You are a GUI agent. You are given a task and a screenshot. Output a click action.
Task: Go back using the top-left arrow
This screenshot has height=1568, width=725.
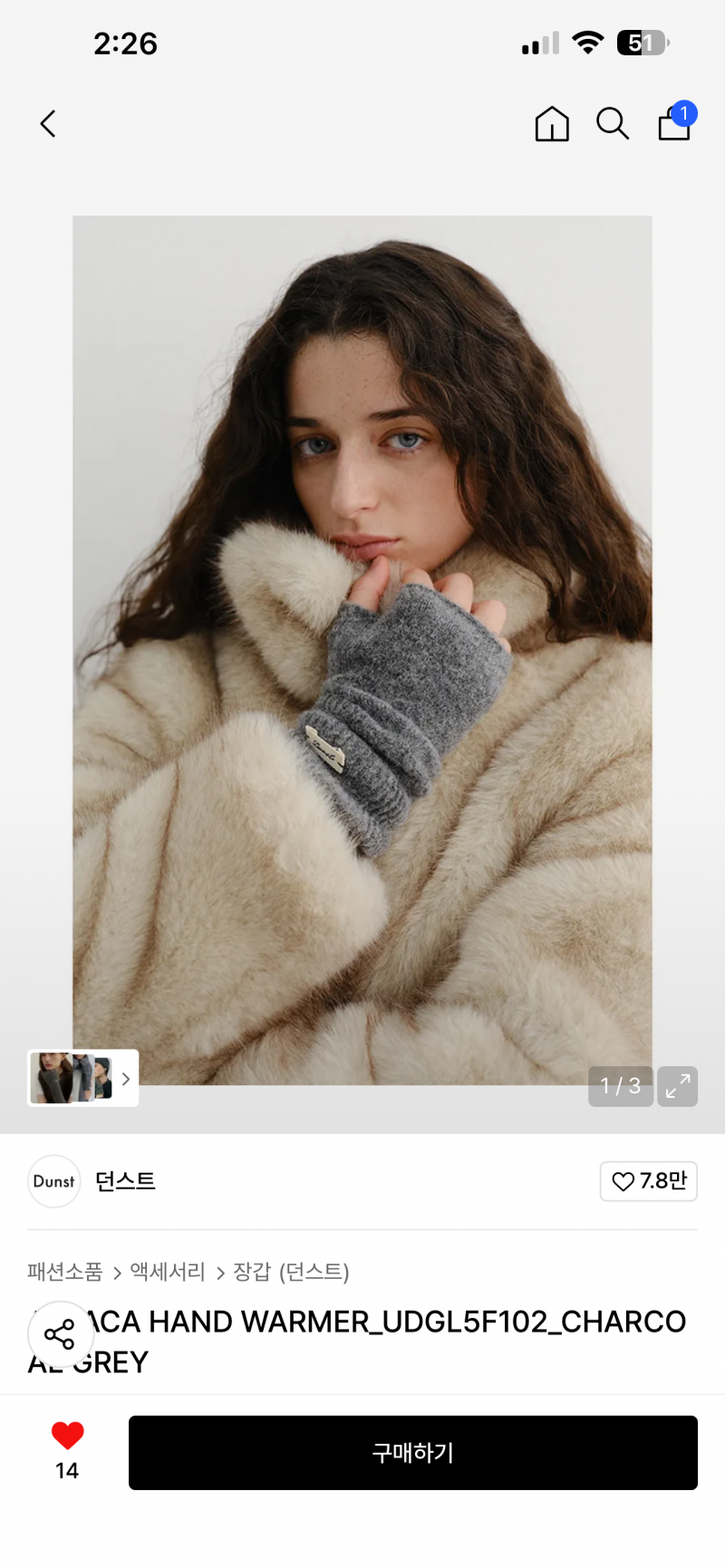(x=48, y=124)
